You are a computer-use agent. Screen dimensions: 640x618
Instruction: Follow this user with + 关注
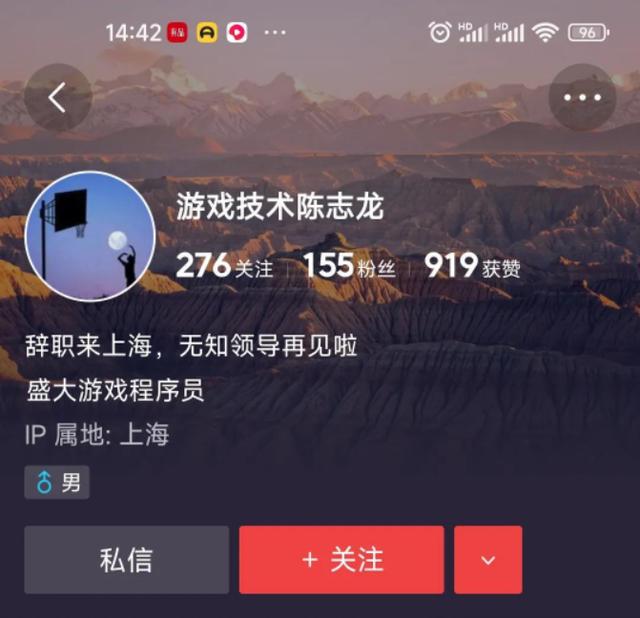coord(341,560)
